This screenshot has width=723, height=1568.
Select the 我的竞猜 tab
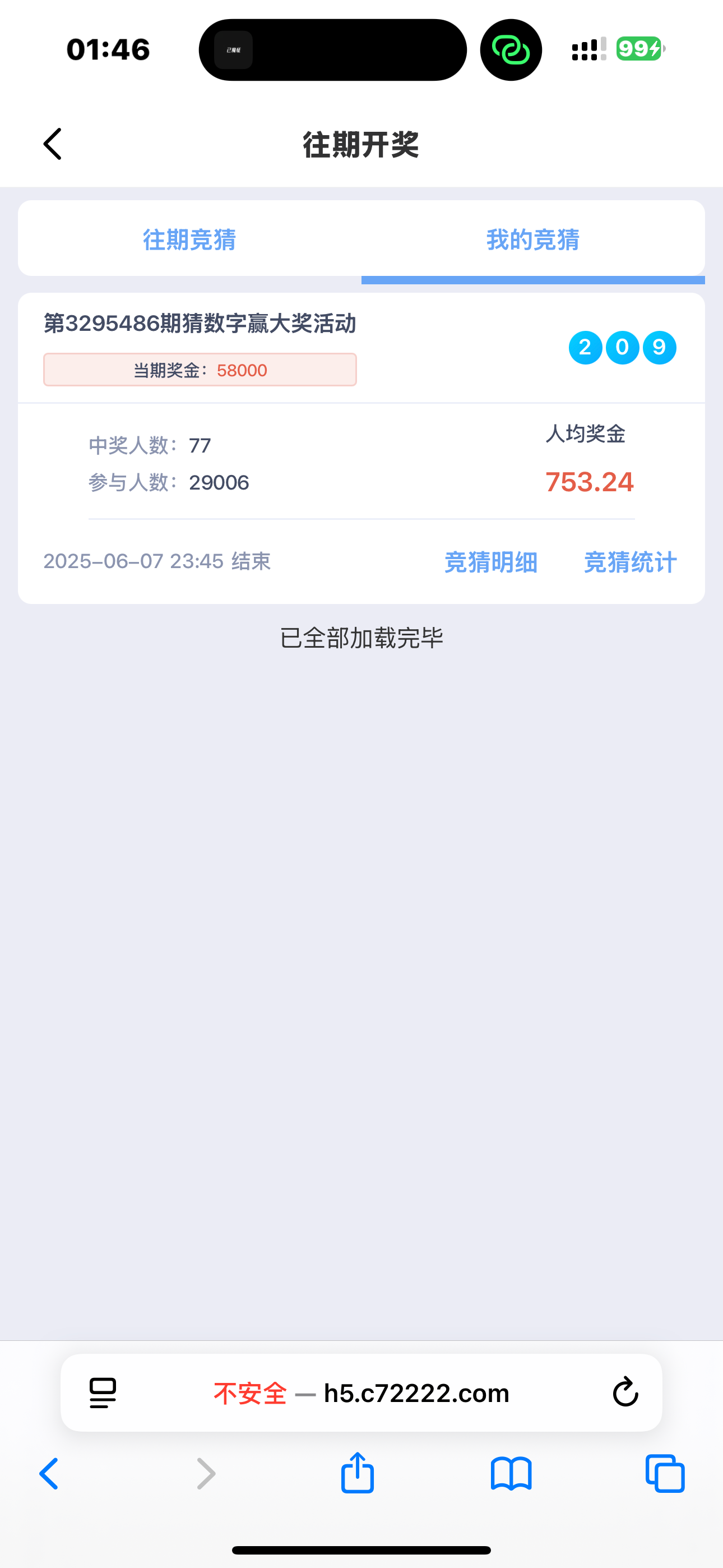pyautogui.click(x=532, y=239)
